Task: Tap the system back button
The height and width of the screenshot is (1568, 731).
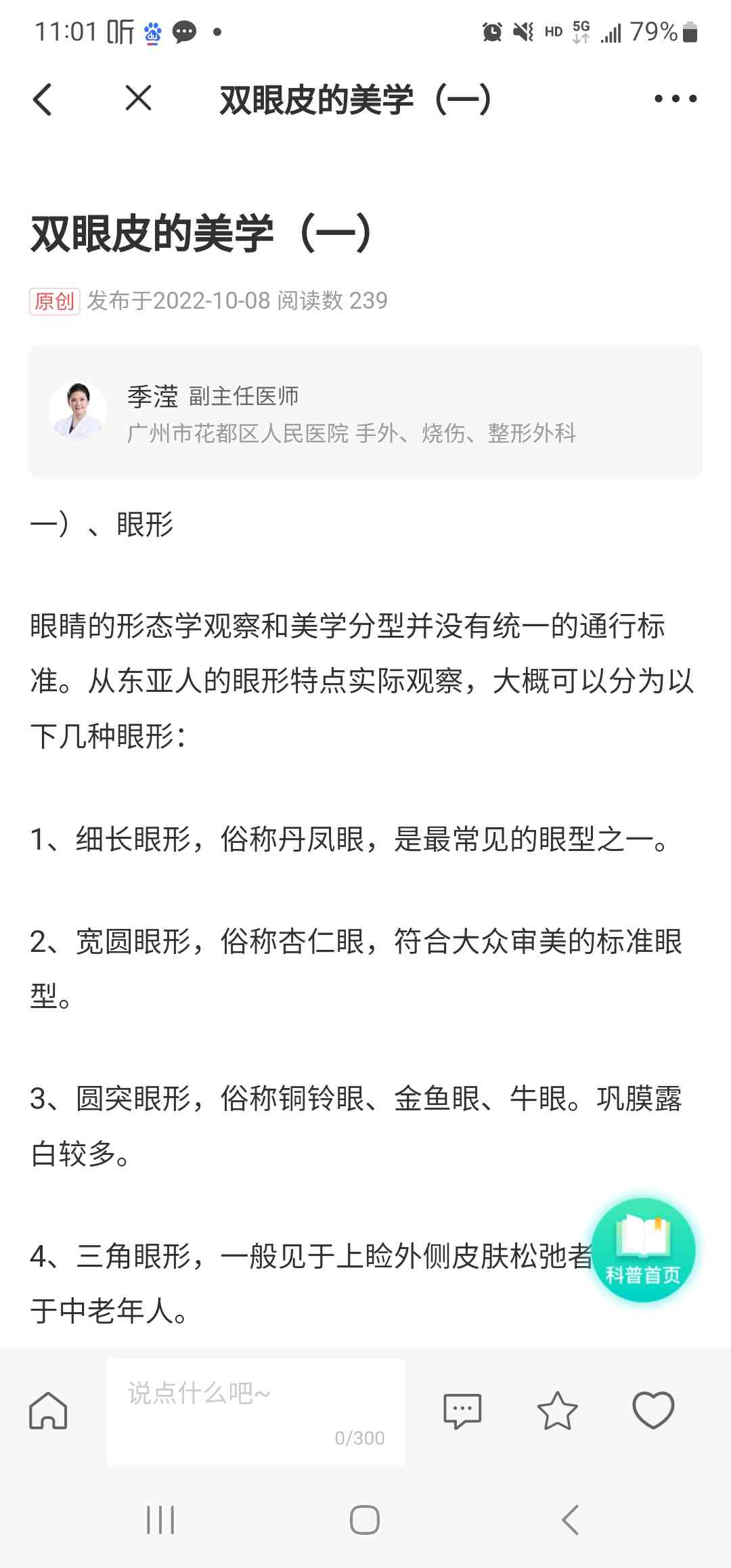Action: [x=571, y=1520]
